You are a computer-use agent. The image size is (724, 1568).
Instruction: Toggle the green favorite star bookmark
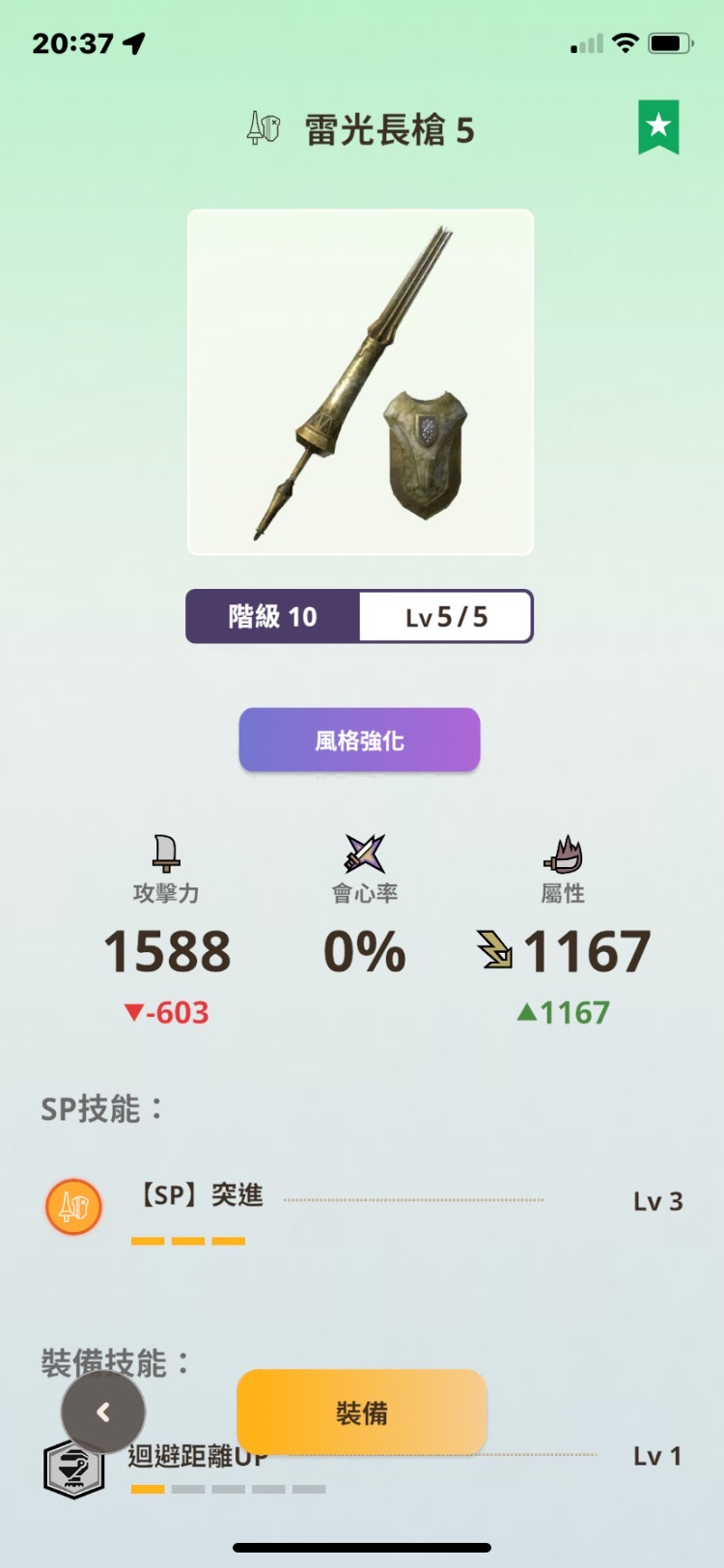click(x=658, y=126)
